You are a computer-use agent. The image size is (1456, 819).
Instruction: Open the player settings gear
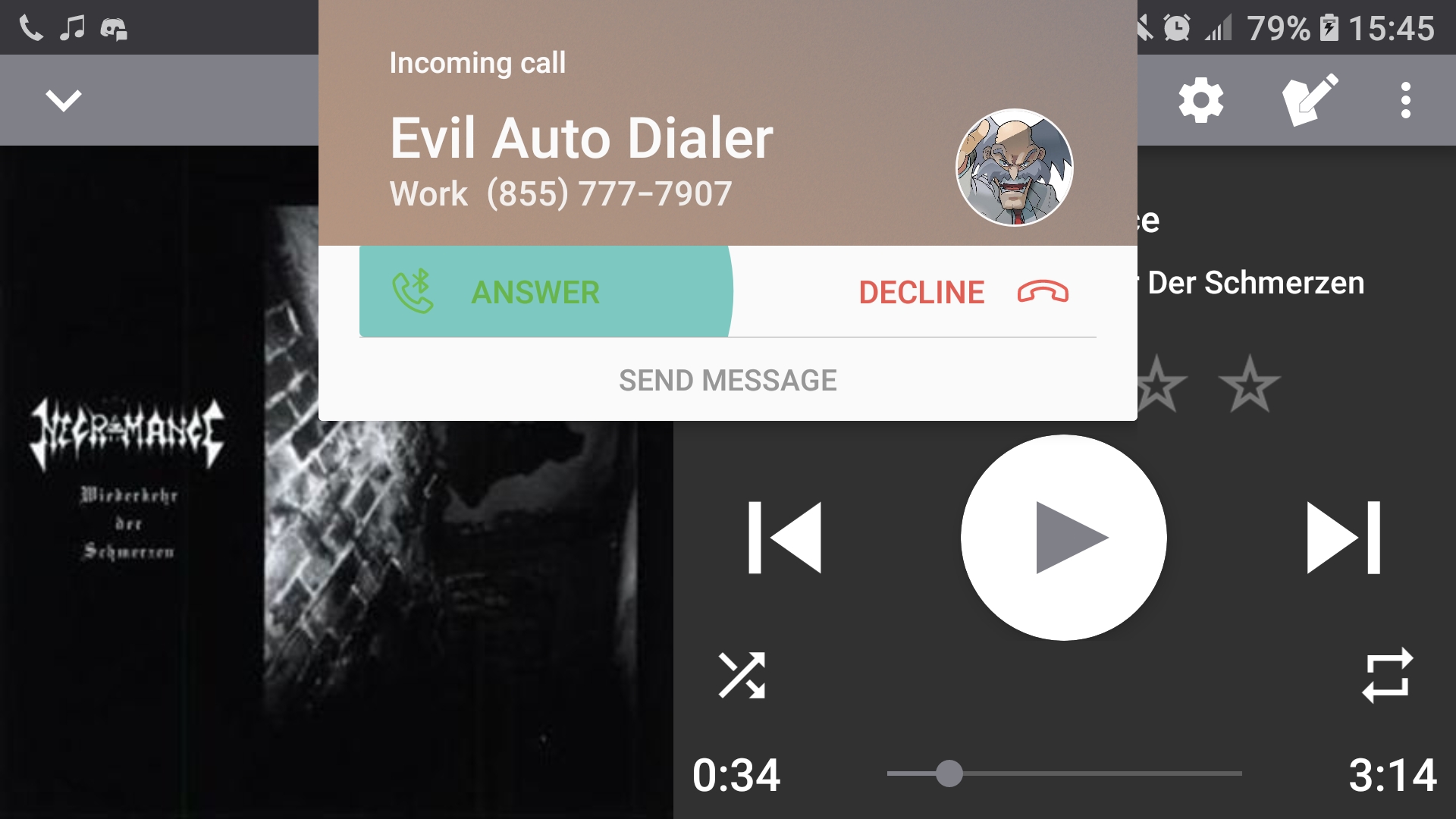pos(1200,100)
